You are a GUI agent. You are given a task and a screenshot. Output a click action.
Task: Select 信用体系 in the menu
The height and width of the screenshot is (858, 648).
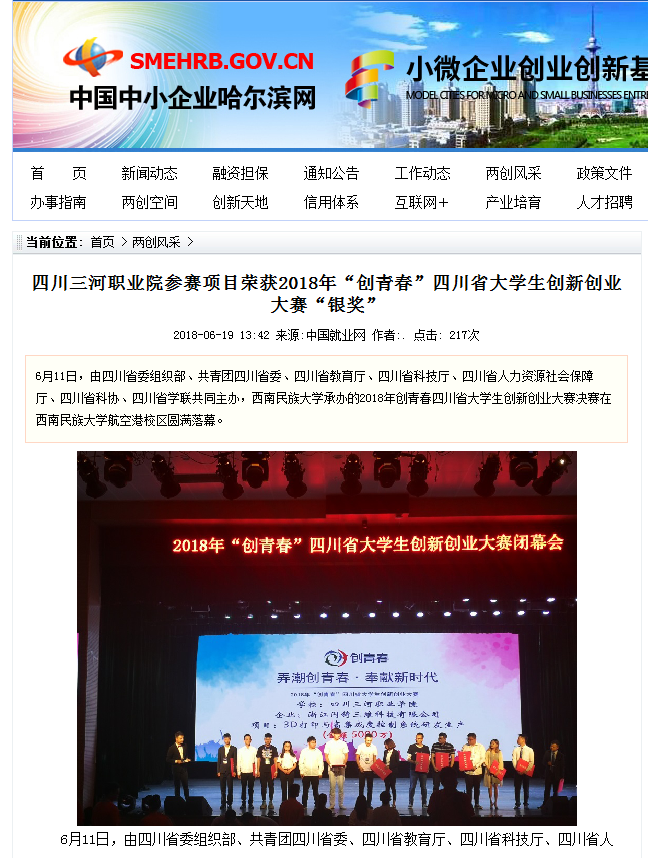click(x=331, y=202)
